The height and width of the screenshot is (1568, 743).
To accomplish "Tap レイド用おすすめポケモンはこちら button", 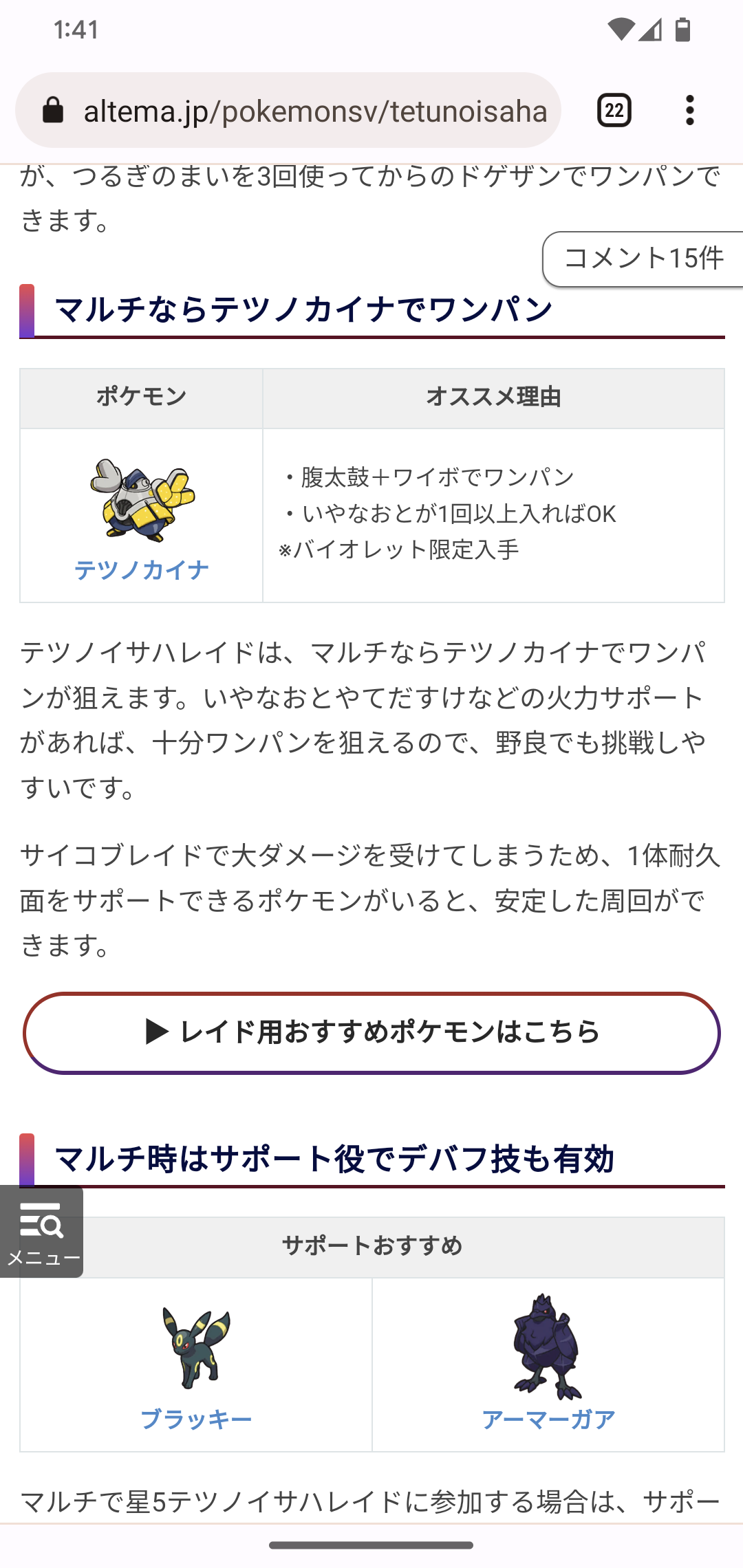I will (371, 1033).
